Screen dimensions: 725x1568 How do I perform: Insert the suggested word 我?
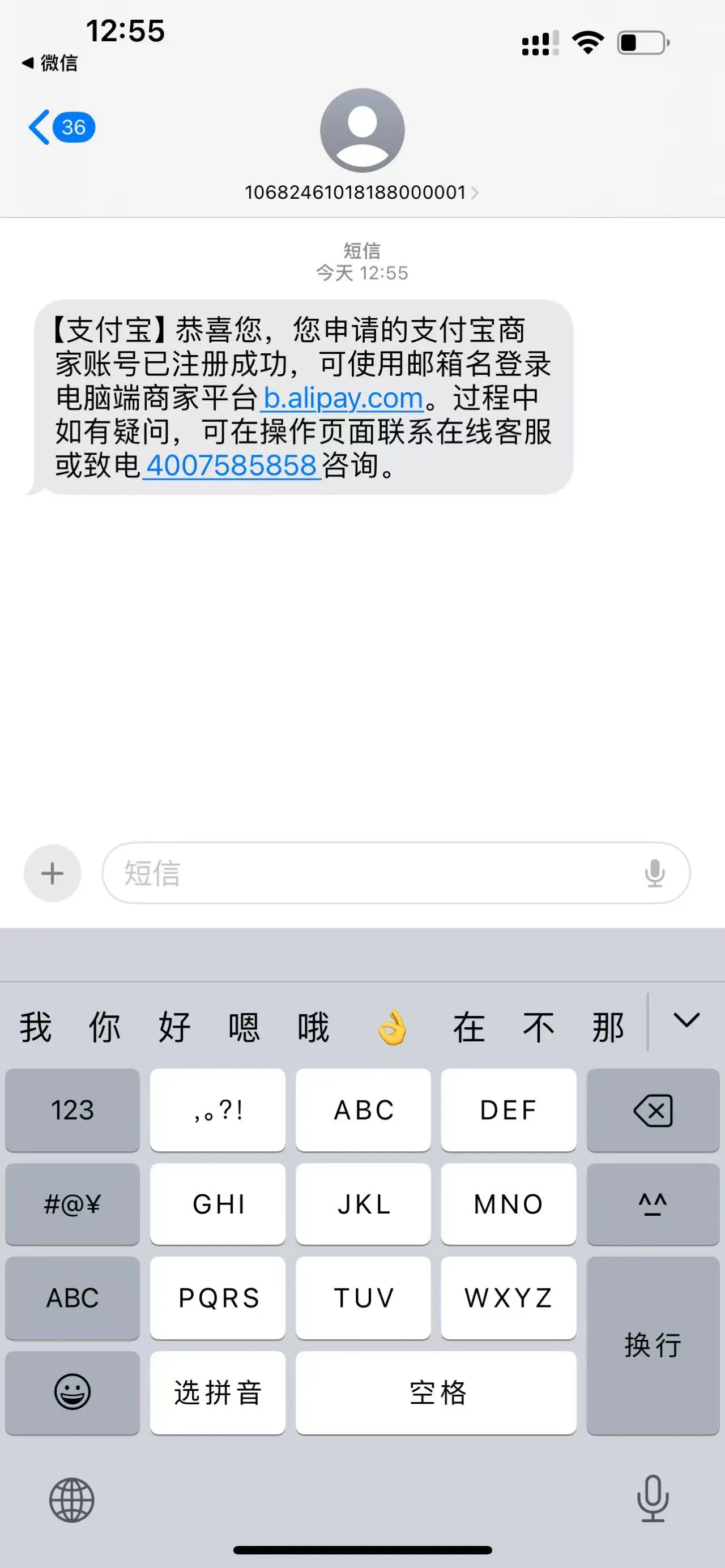[x=35, y=1027]
